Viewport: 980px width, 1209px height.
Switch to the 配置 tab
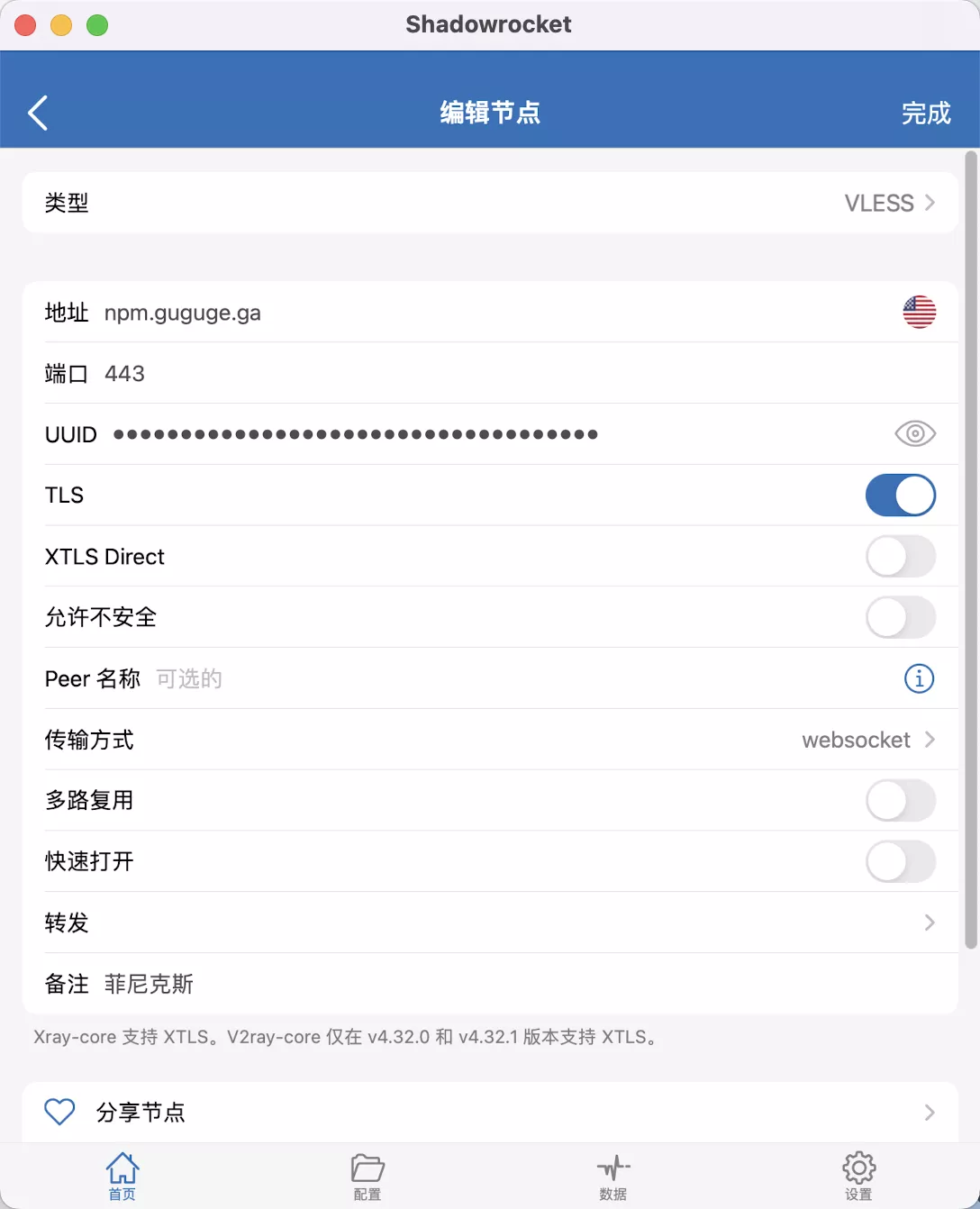tap(367, 1176)
